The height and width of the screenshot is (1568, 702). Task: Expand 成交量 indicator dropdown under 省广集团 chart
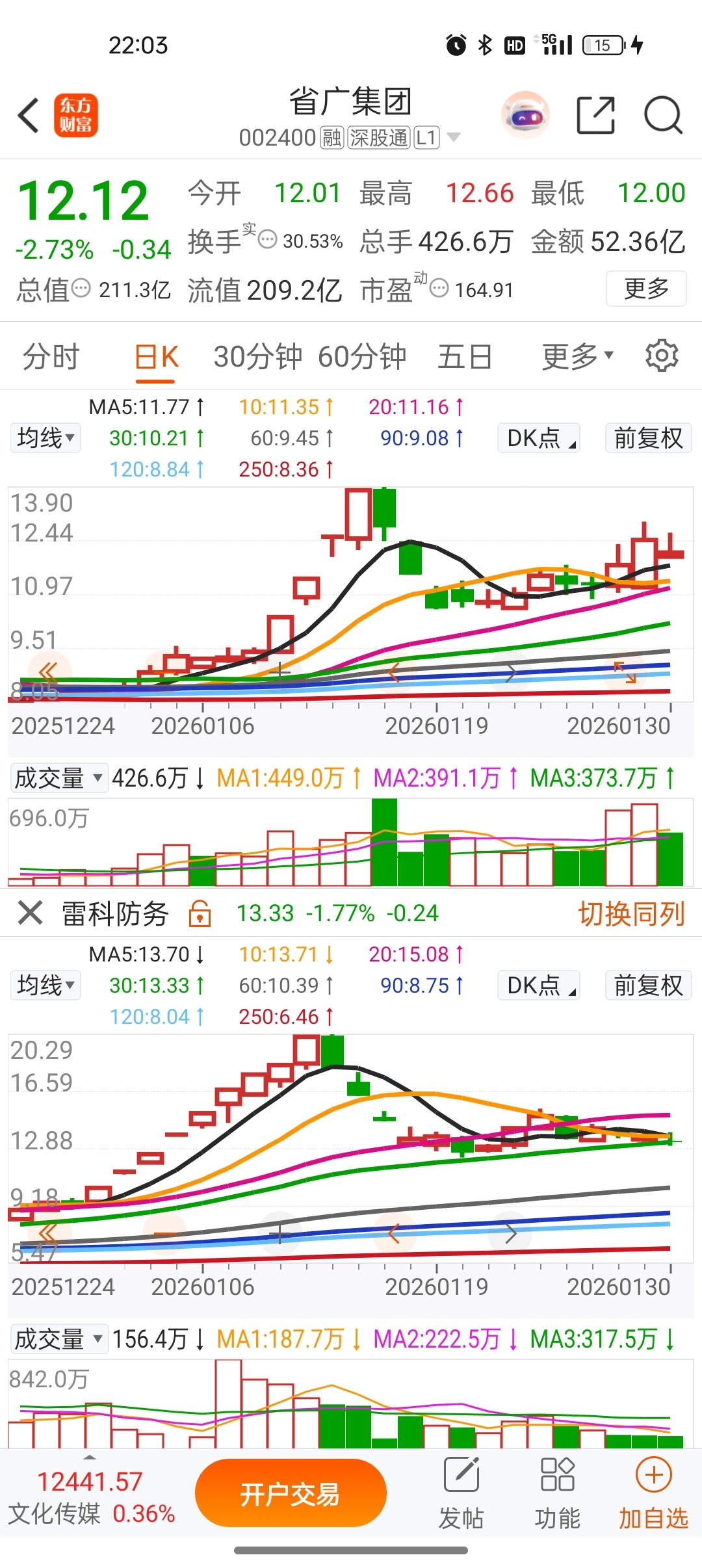pos(58,777)
